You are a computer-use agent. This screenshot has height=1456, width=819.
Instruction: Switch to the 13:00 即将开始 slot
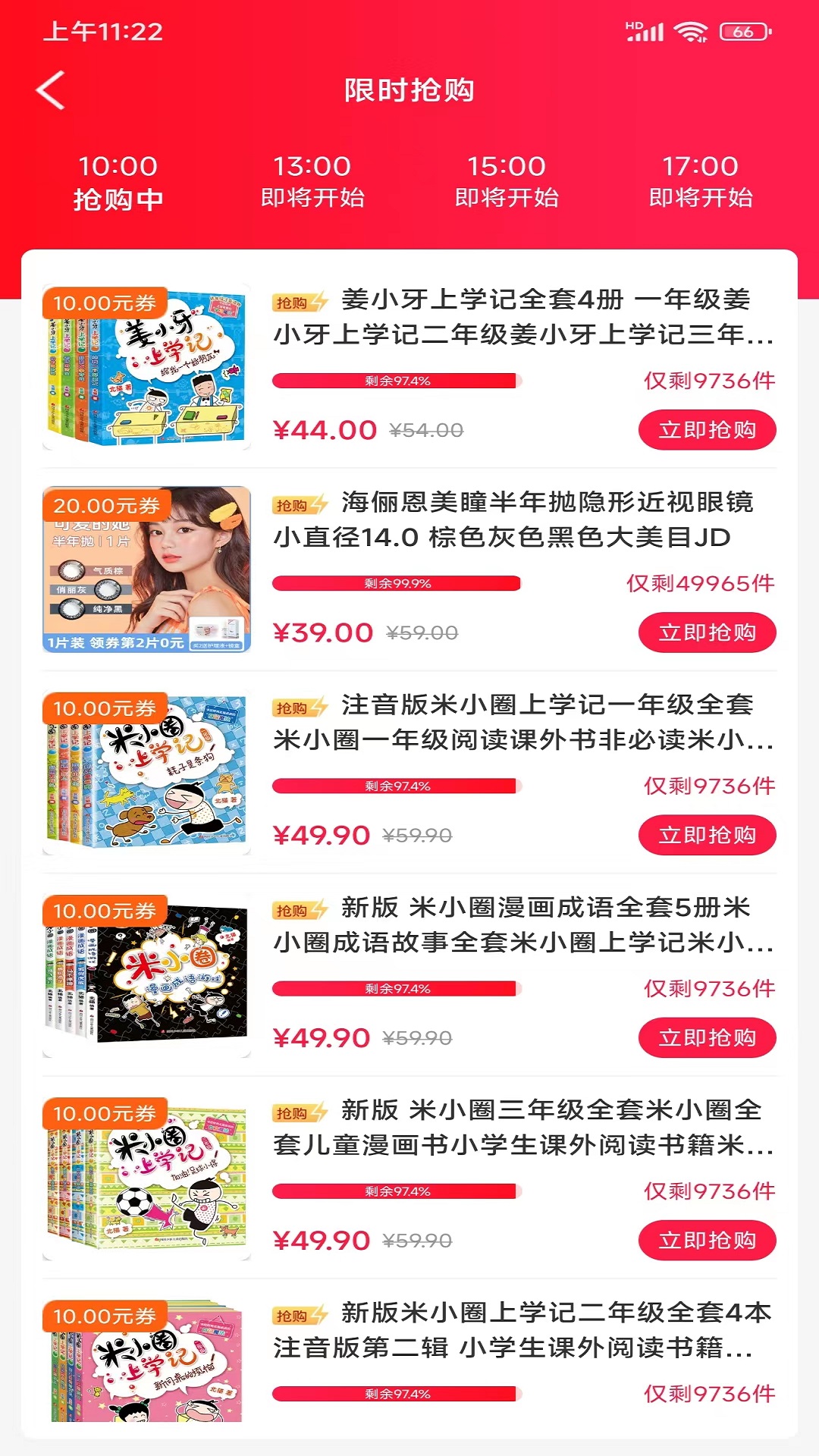(x=312, y=183)
